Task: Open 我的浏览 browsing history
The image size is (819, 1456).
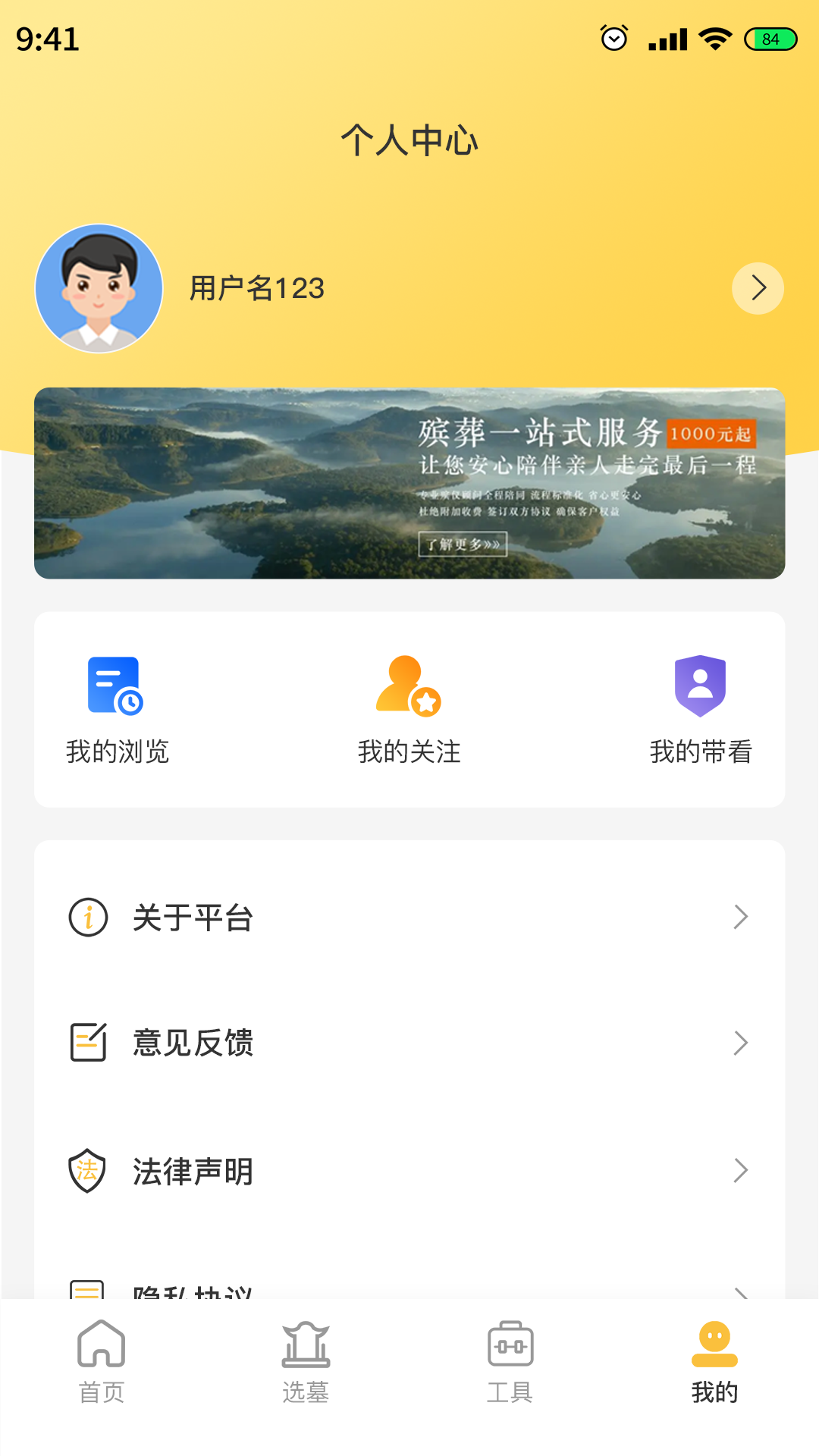Action: coord(117,710)
